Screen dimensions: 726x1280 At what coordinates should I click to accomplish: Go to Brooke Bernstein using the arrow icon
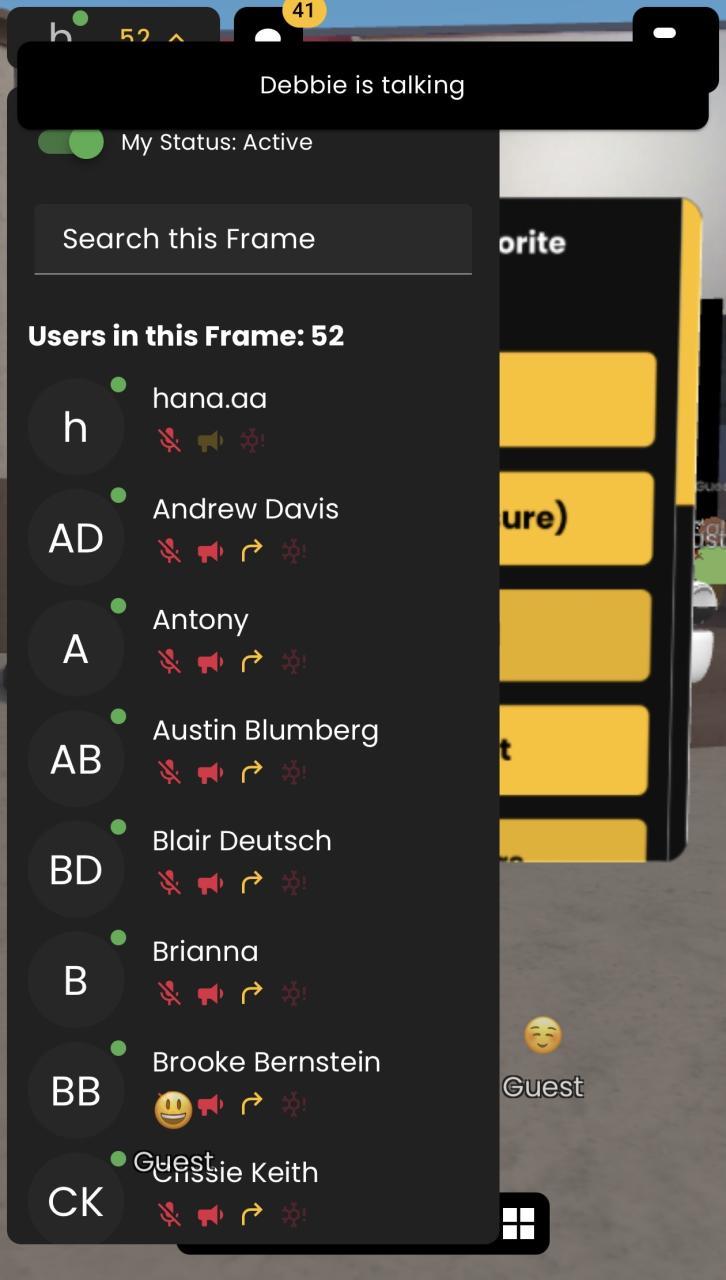pyautogui.click(x=252, y=1104)
